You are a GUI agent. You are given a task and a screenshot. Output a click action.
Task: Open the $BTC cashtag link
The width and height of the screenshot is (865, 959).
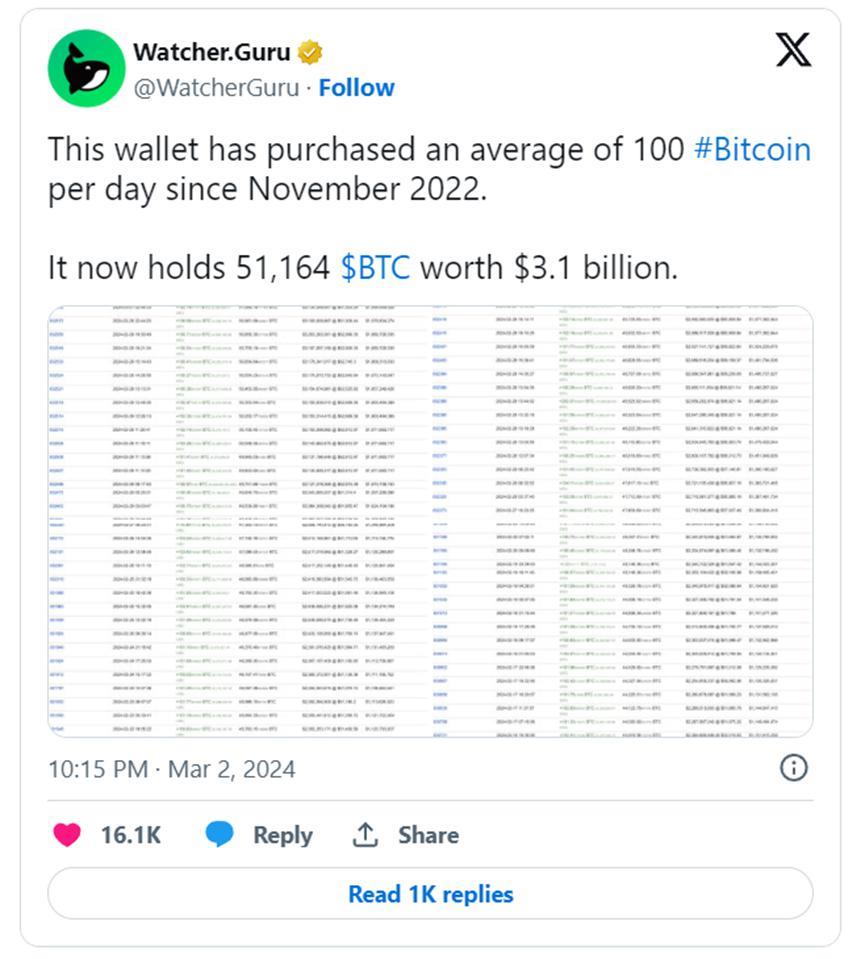(375, 268)
